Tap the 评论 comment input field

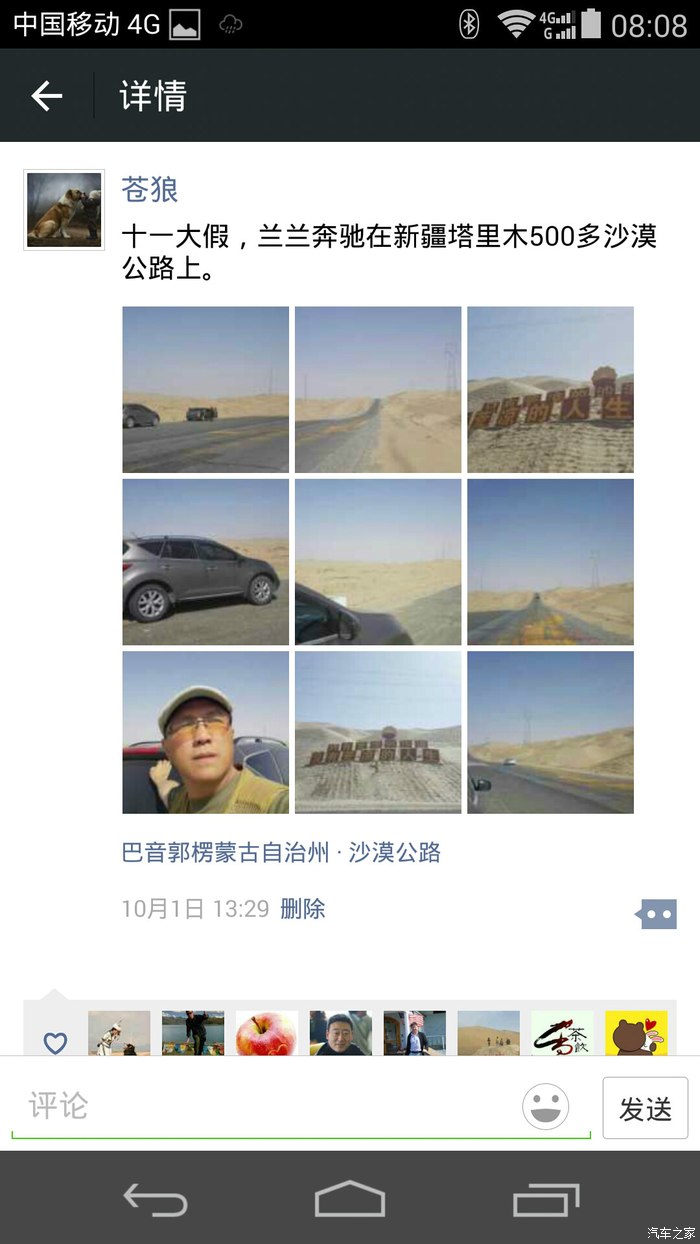[270, 1106]
